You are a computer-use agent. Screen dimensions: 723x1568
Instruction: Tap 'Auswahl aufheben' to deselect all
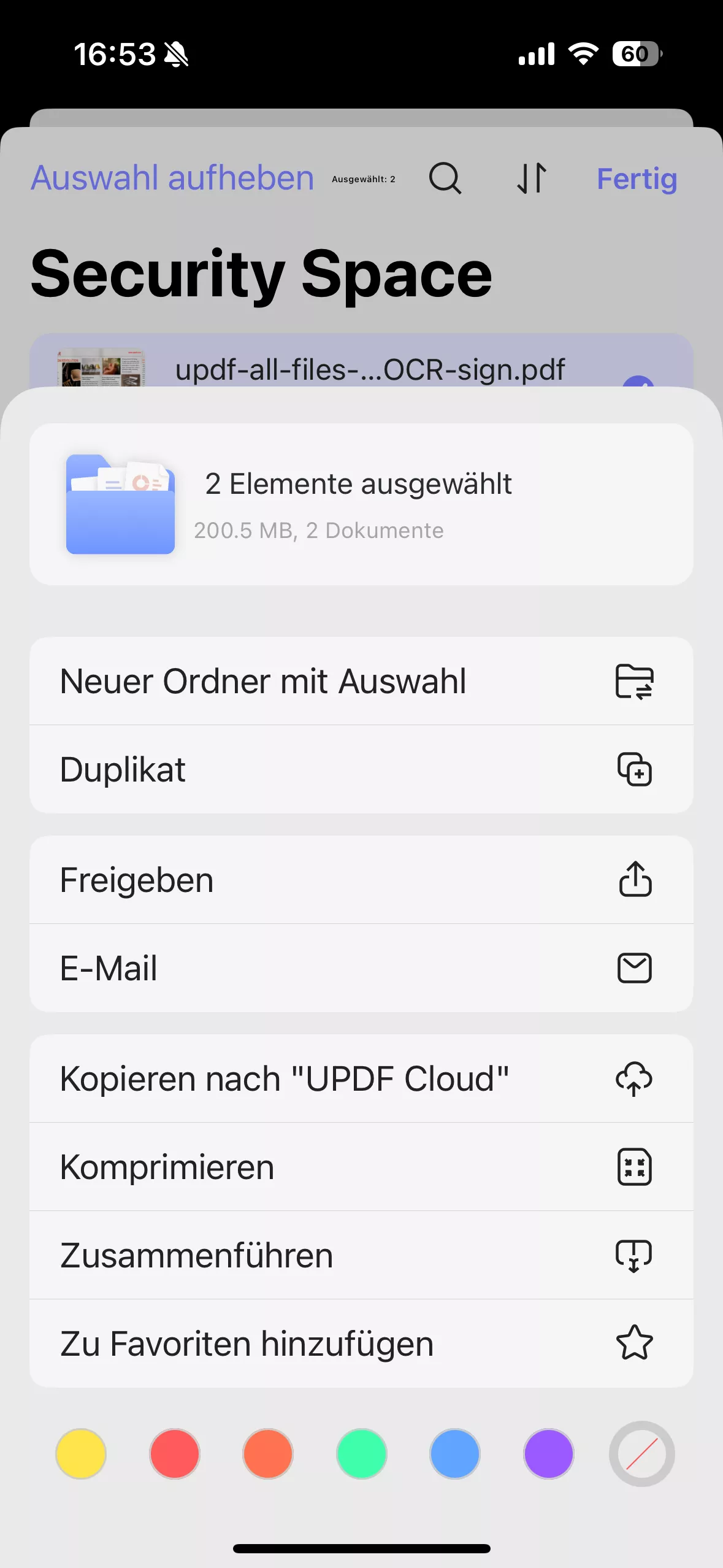pos(172,178)
